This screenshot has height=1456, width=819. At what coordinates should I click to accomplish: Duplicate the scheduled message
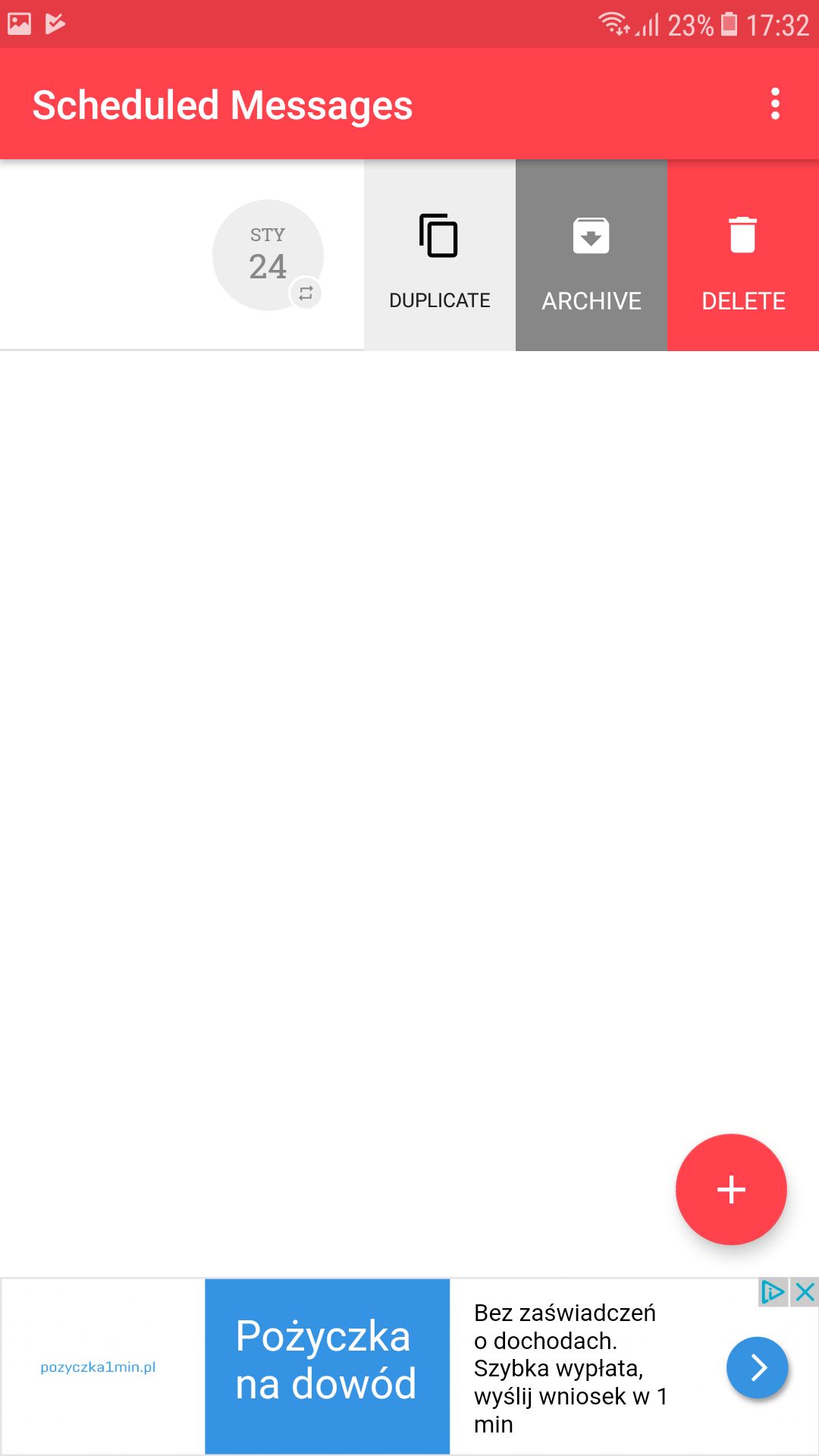pyautogui.click(x=440, y=256)
